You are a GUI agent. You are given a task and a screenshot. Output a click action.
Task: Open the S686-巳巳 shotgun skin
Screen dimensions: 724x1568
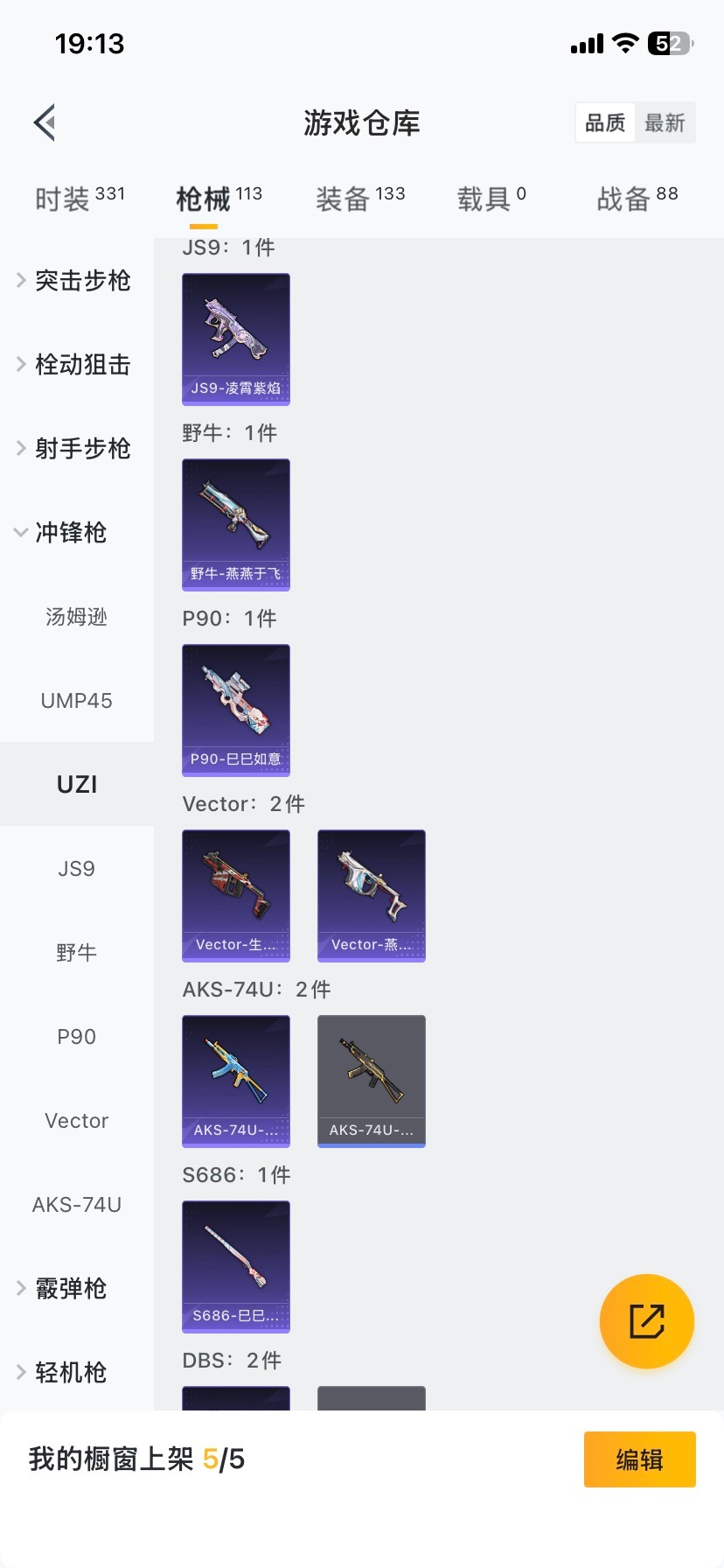pos(235,1267)
